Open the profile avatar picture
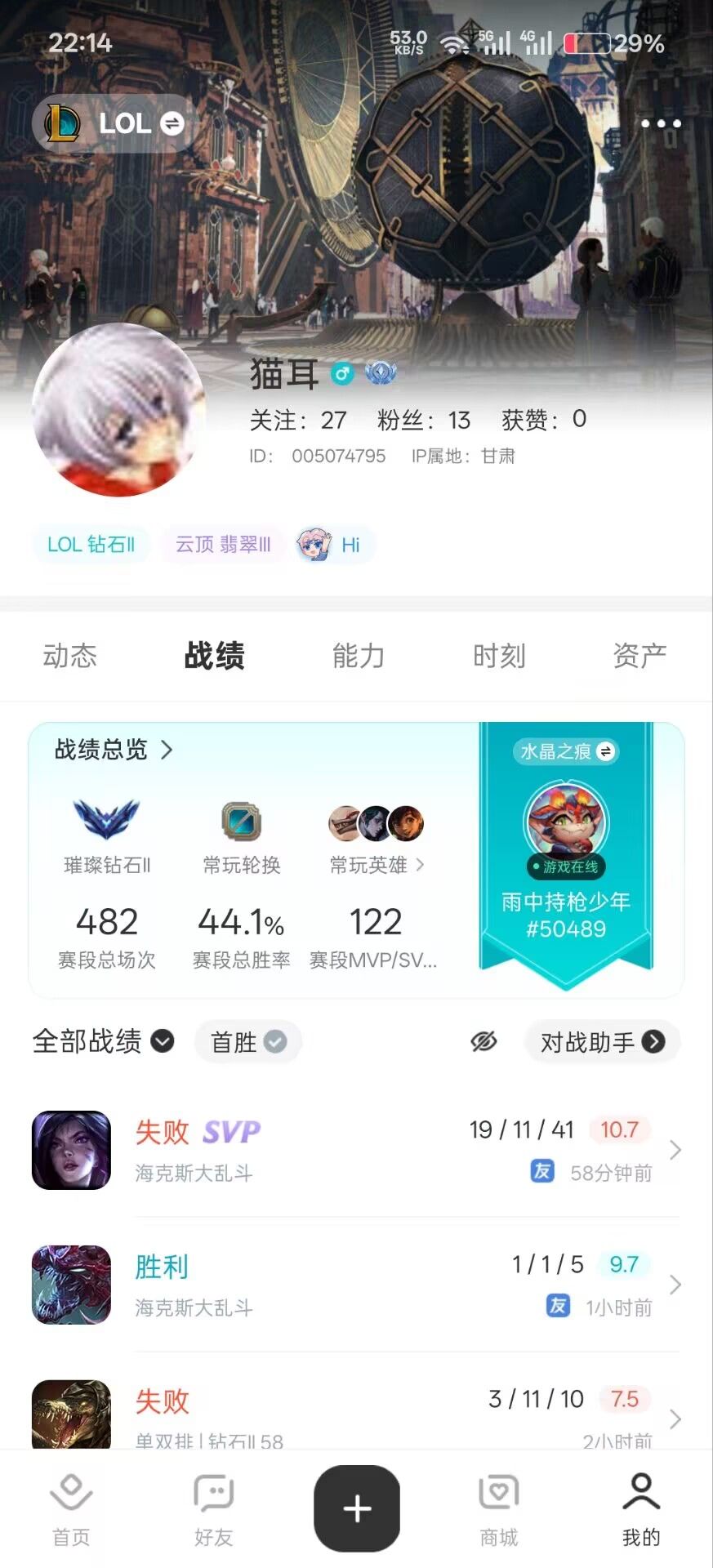713x1568 pixels. tap(118, 410)
